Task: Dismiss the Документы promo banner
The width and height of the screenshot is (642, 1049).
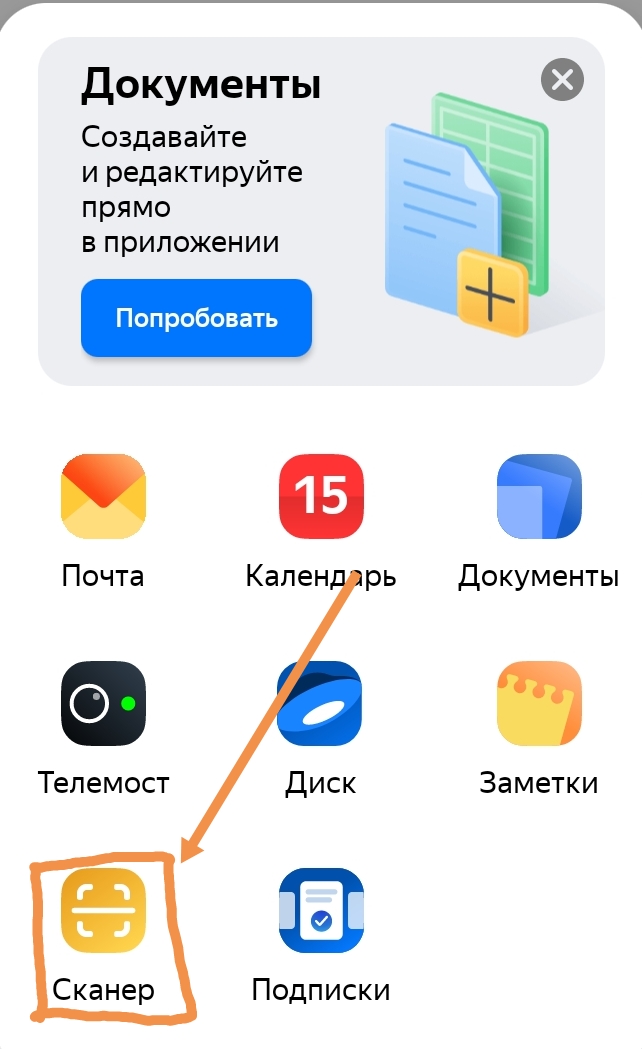Action: [x=562, y=79]
